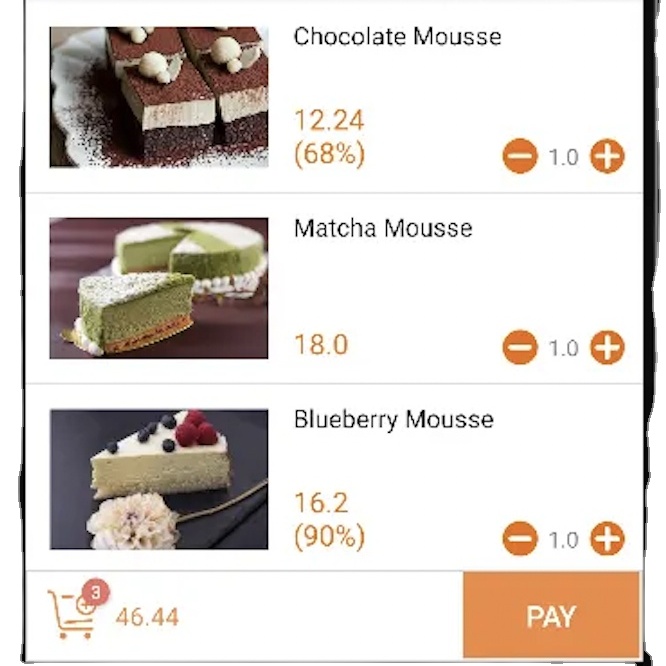Select the Blueberry Mousse item photo
Image resolution: width=666 pixels, height=666 pixels.
[159, 479]
